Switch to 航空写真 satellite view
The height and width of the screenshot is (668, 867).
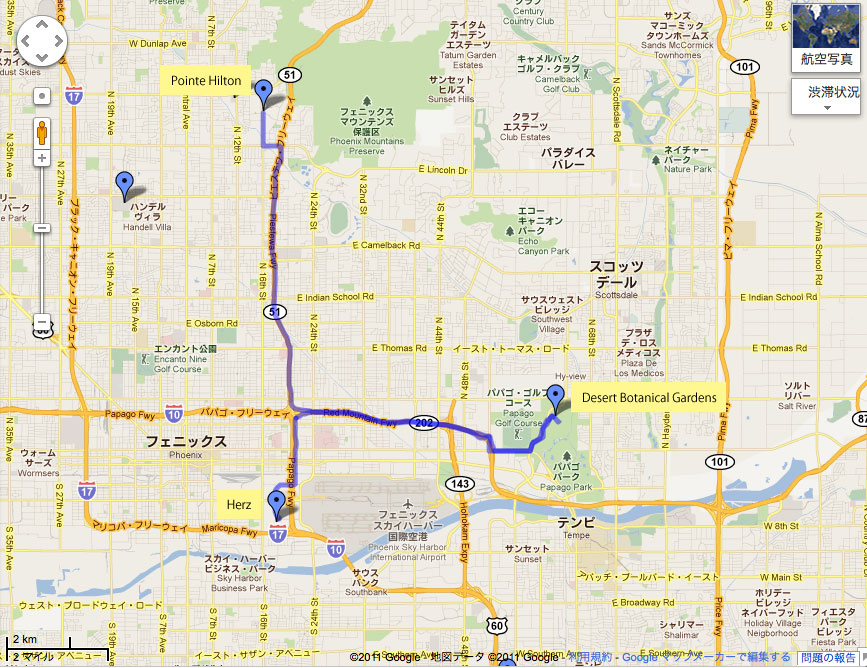point(827,36)
